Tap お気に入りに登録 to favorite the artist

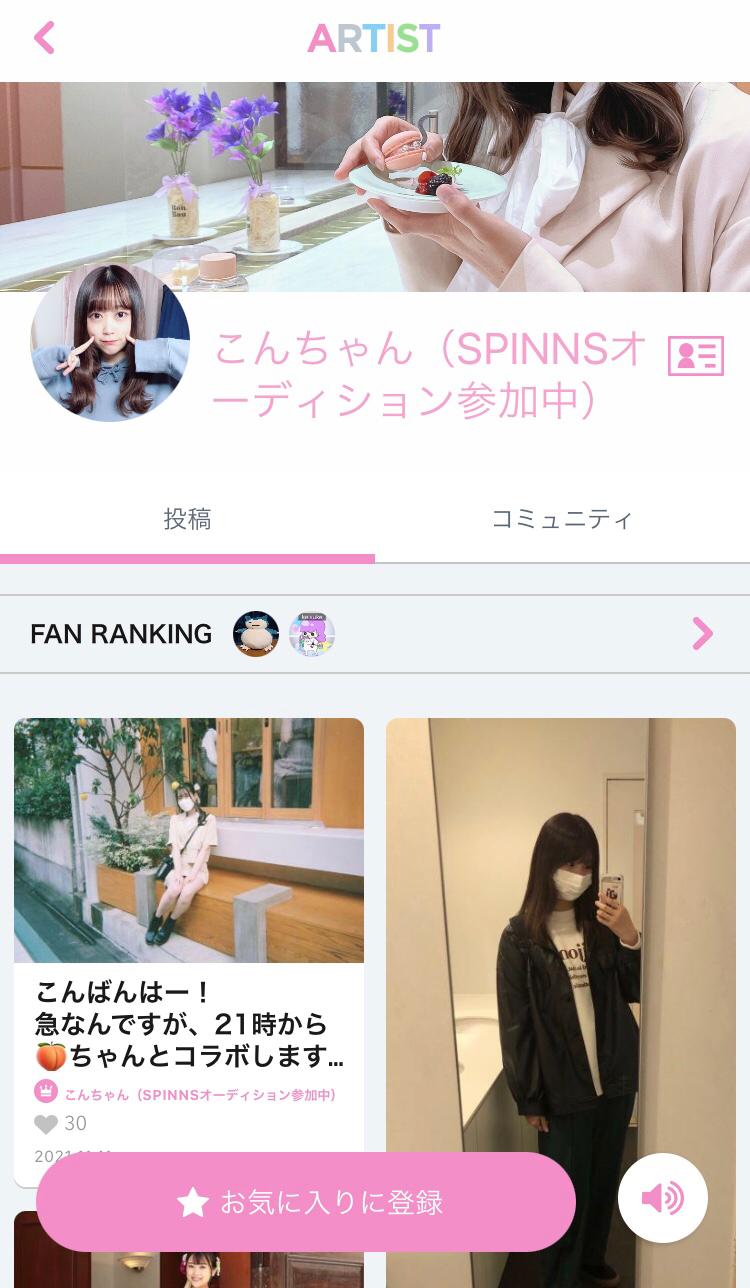[306, 1202]
